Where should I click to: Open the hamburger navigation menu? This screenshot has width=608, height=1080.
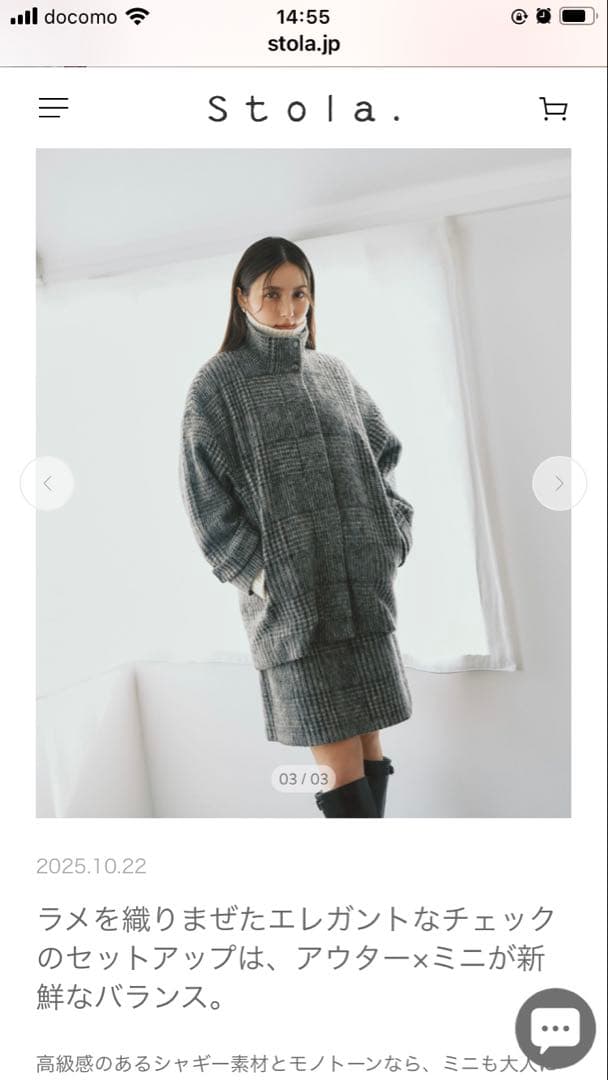(53, 108)
